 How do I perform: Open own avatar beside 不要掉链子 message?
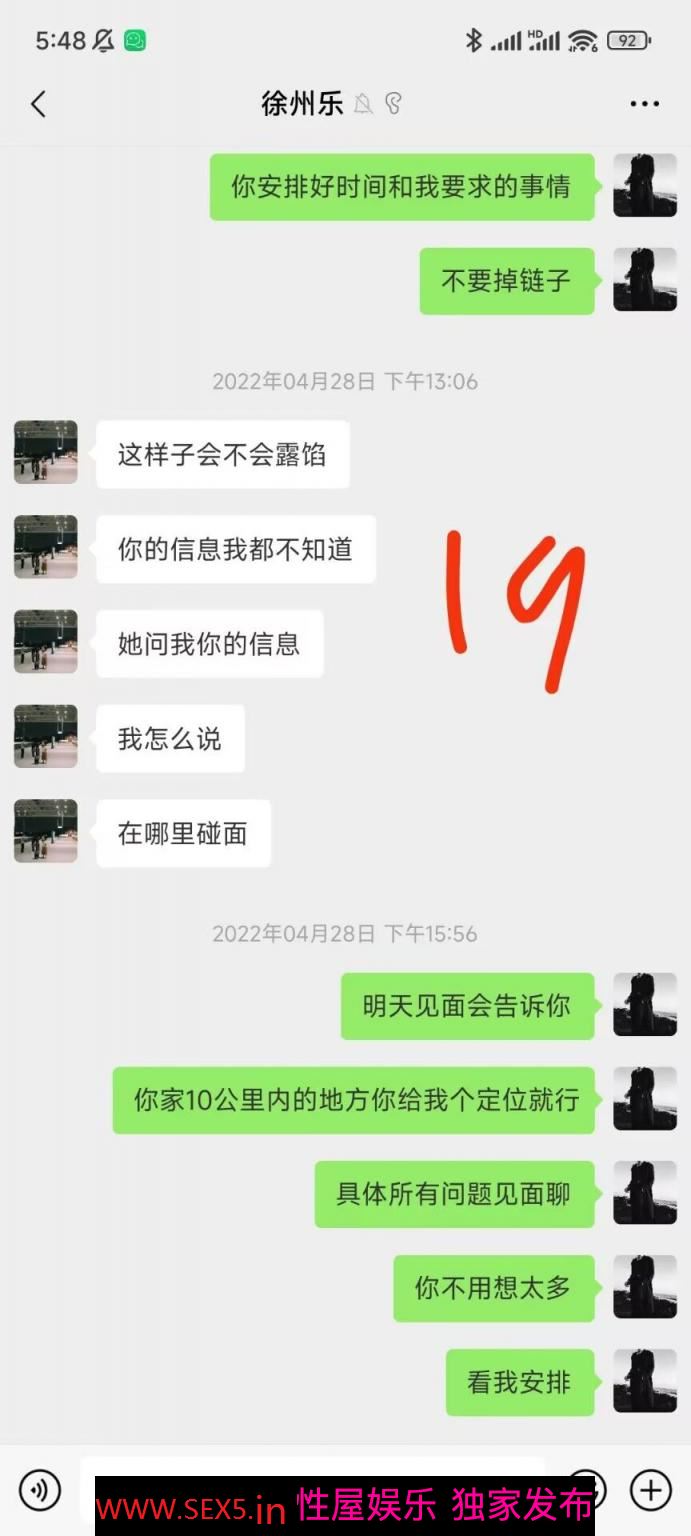click(x=645, y=280)
